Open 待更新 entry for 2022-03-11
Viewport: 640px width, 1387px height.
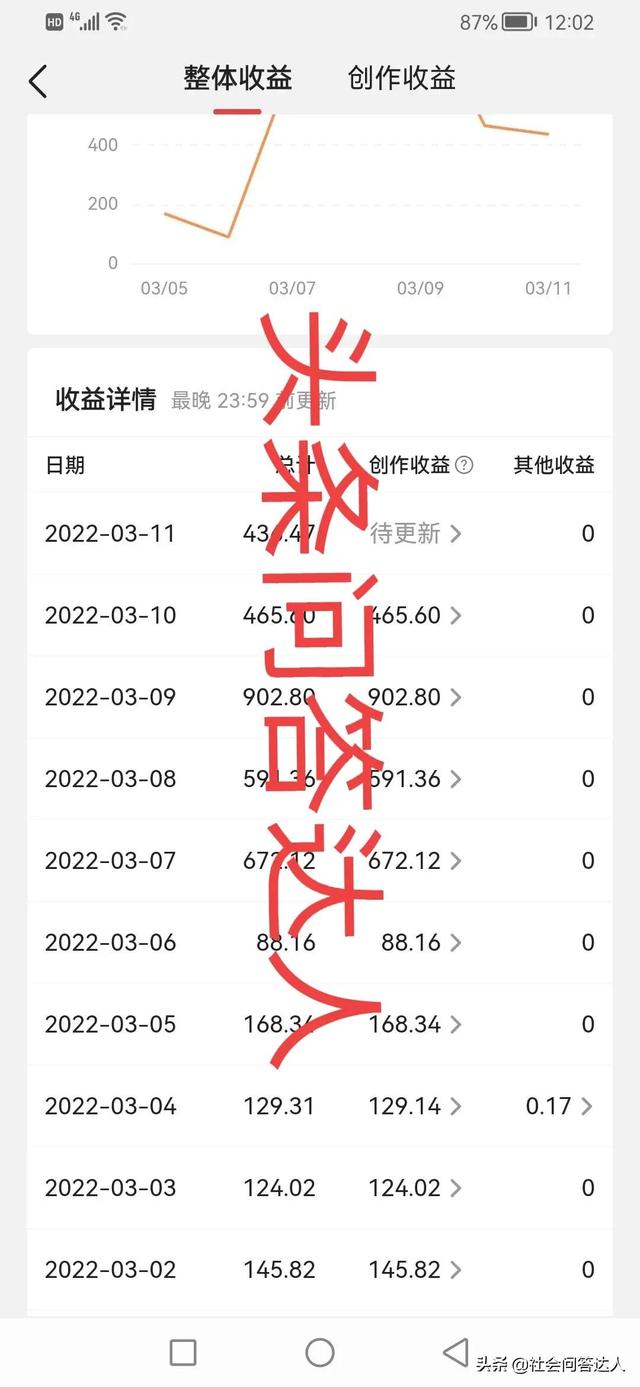[415, 533]
